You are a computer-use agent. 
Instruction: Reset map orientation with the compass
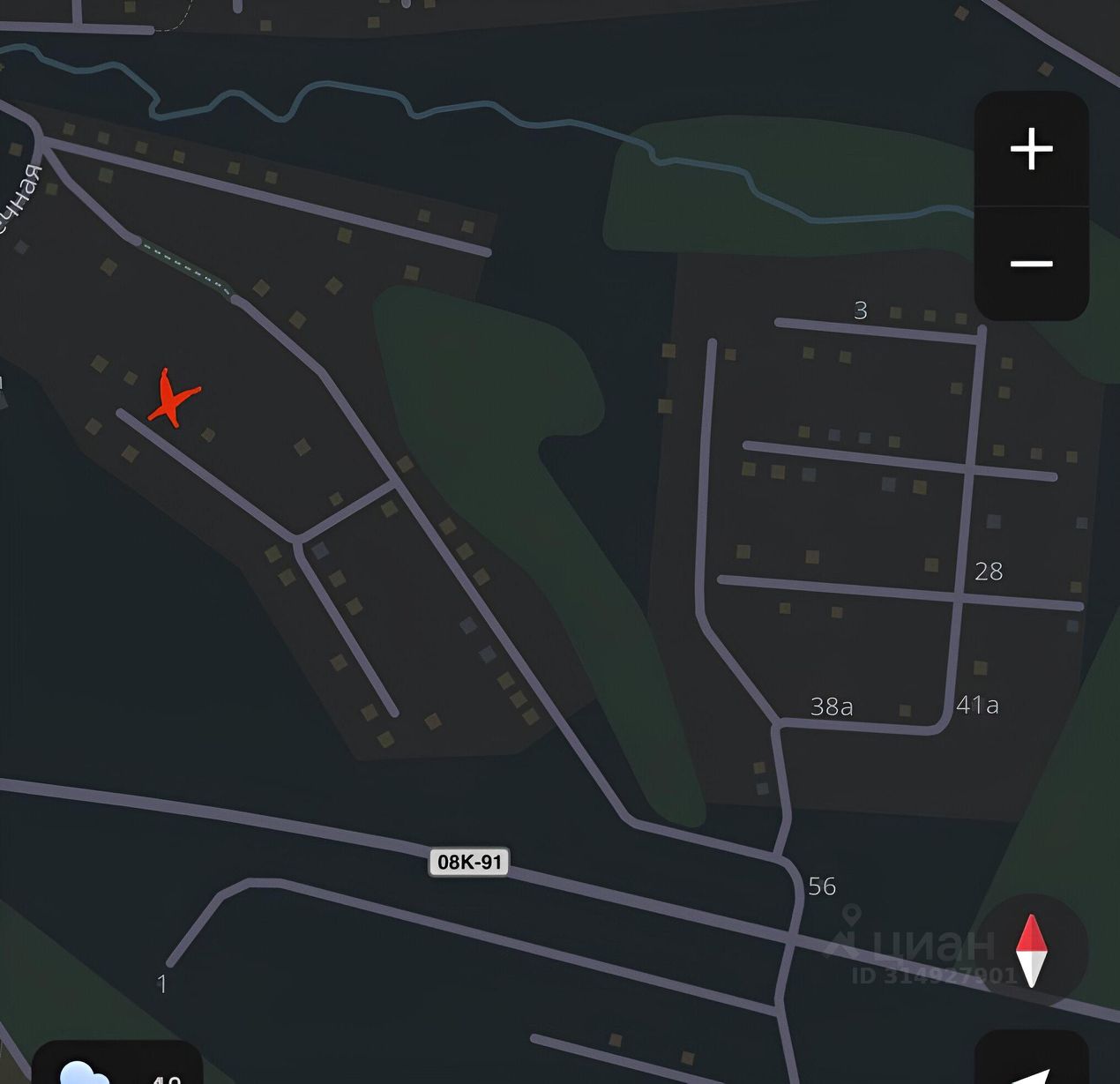pos(1031,951)
